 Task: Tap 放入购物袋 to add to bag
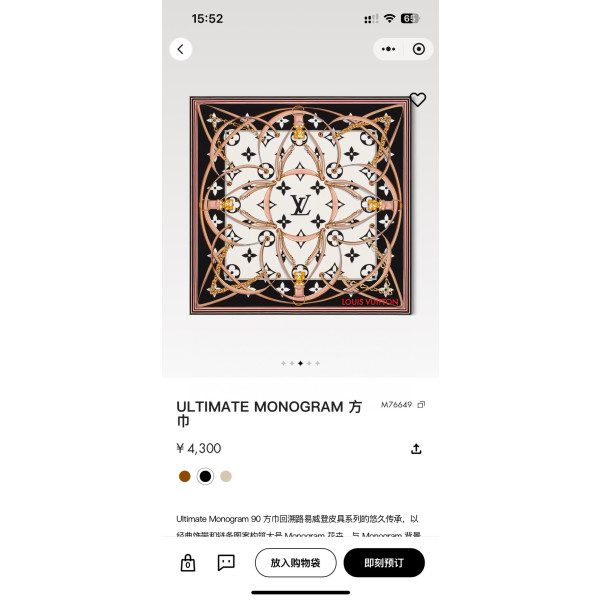tap(295, 563)
